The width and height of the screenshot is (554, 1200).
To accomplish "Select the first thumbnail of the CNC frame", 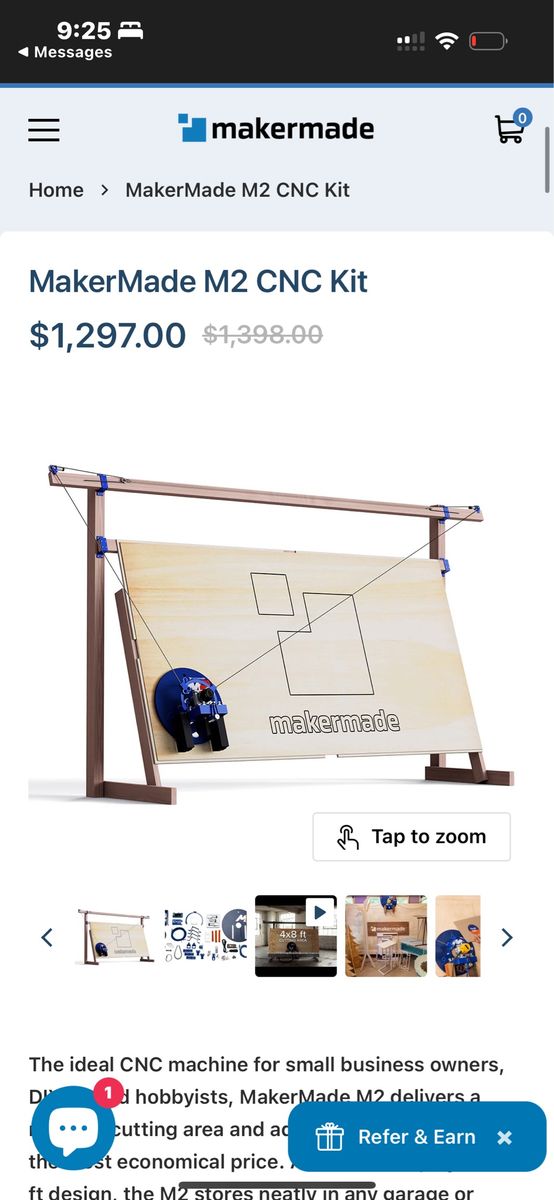I will (115, 936).
